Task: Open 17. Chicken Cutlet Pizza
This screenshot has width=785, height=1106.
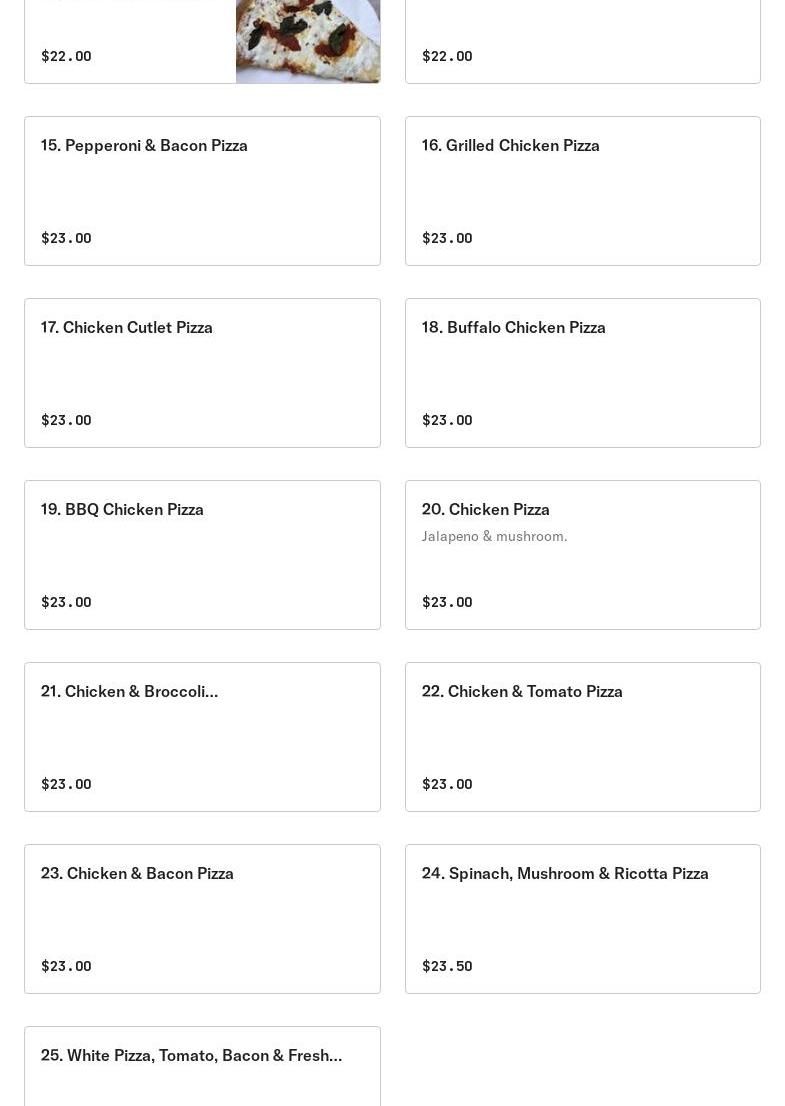Action: click(202, 373)
